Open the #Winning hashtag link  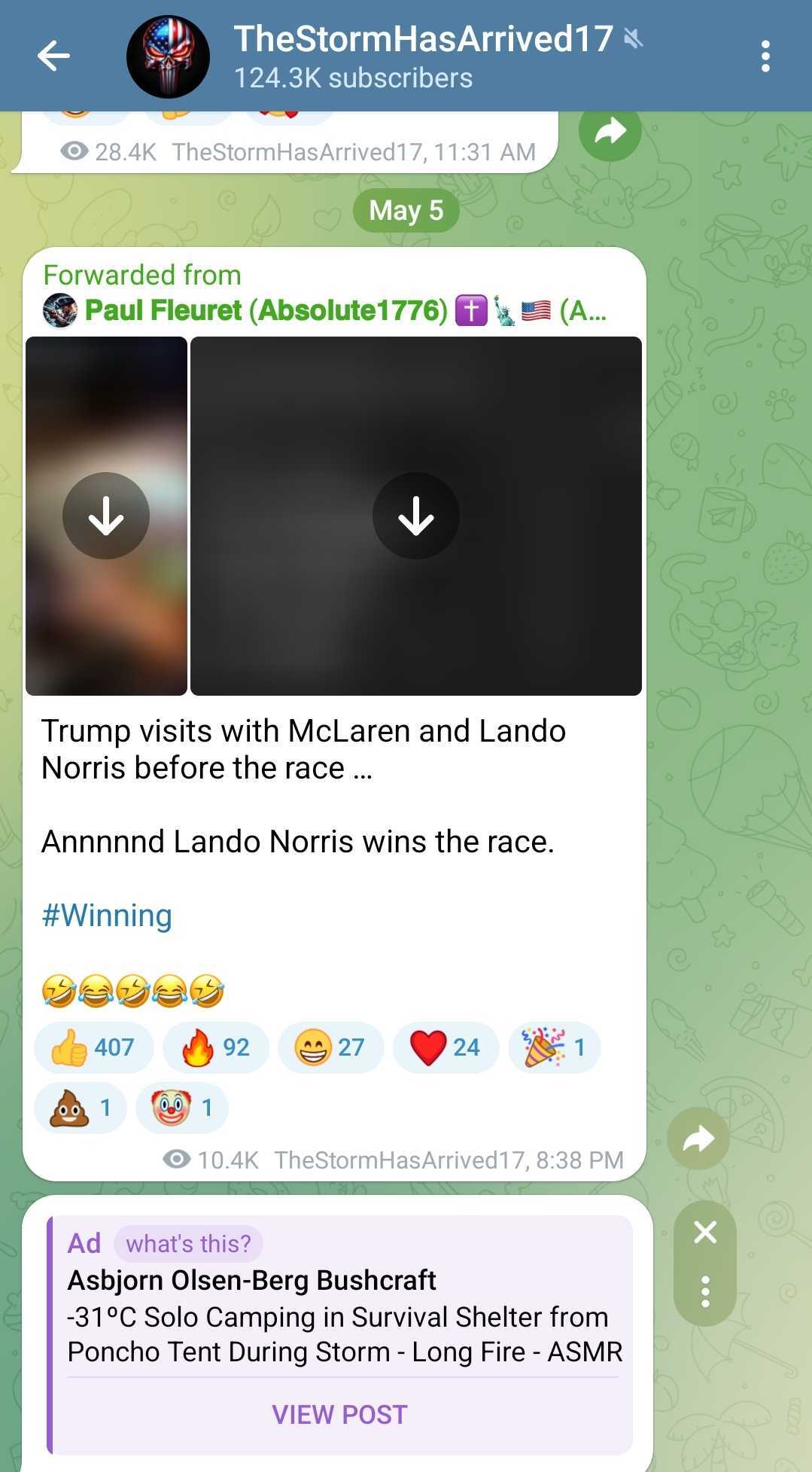(x=106, y=915)
